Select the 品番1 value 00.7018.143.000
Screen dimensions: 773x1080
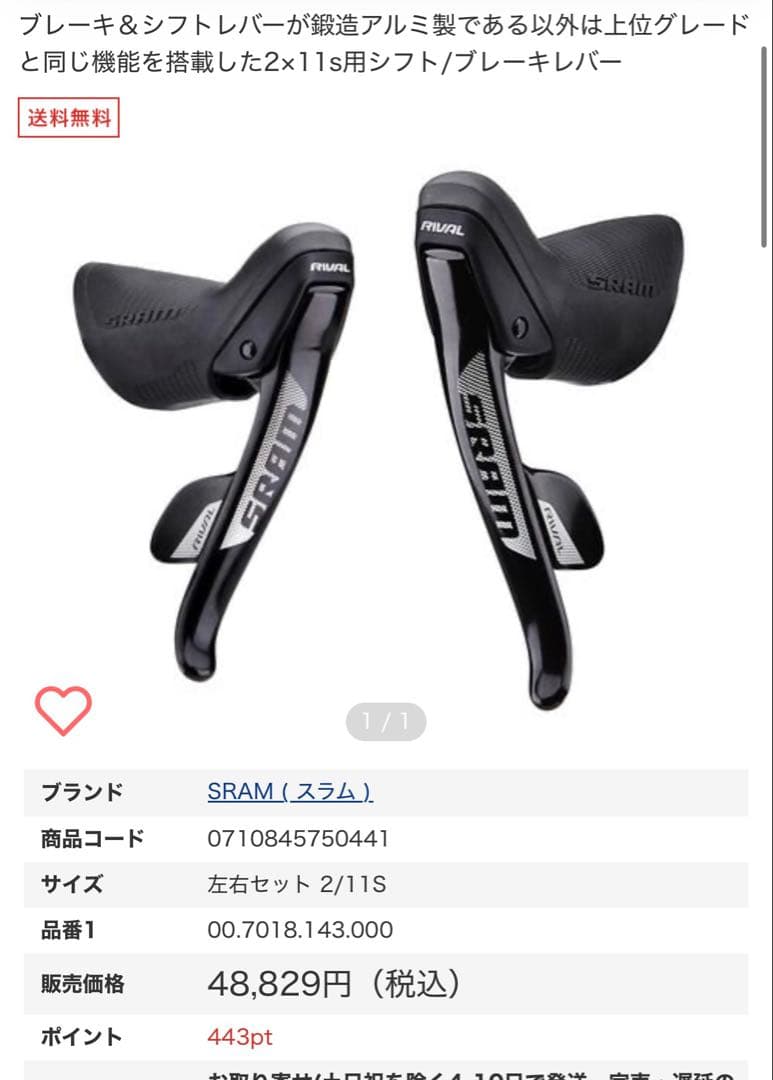pyautogui.click(x=300, y=930)
